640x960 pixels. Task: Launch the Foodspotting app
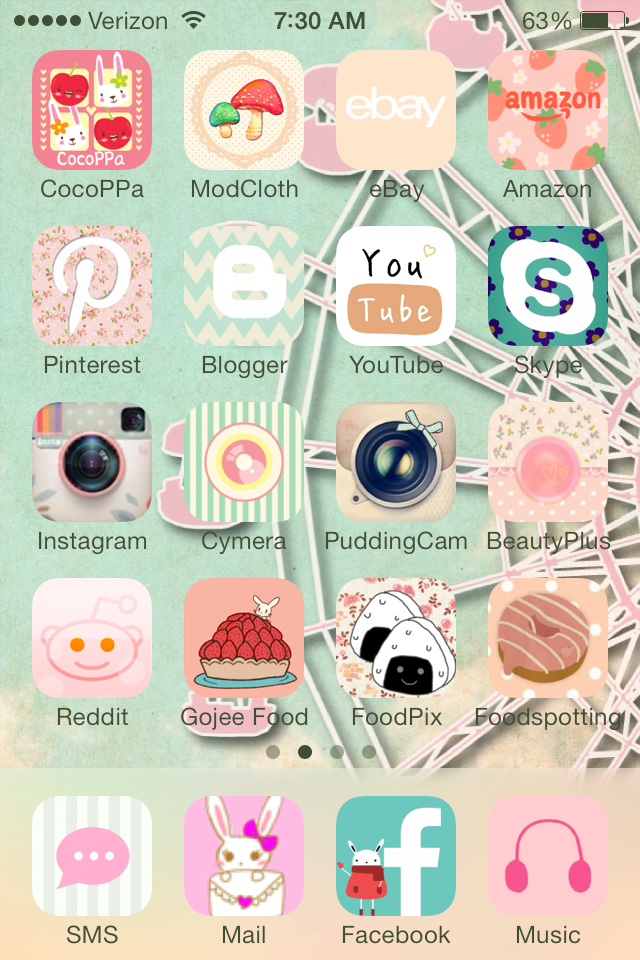[548, 638]
